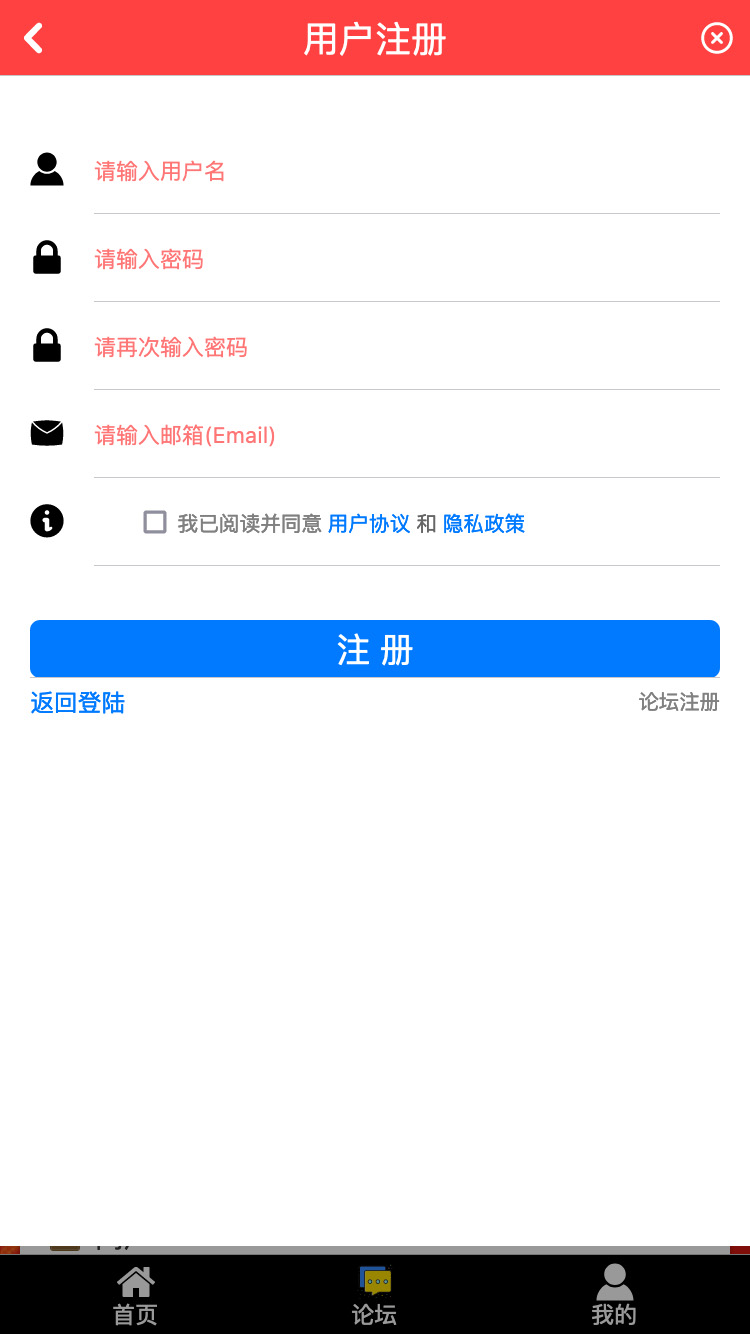Focus the username input field
Image resolution: width=750 pixels, height=1334 pixels.
400,171
